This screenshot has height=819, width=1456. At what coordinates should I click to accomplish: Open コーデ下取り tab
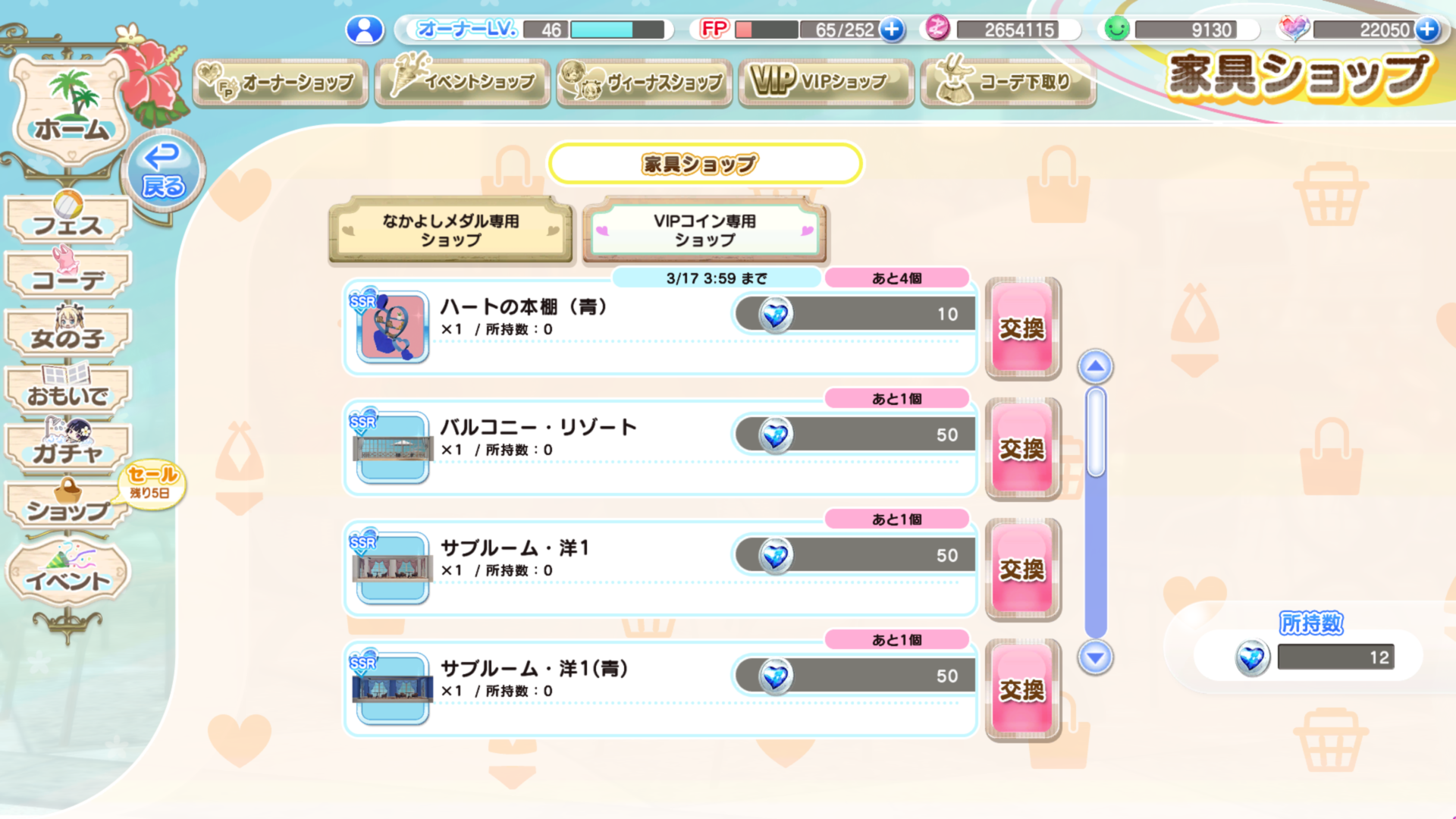[x=1007, y=82]
